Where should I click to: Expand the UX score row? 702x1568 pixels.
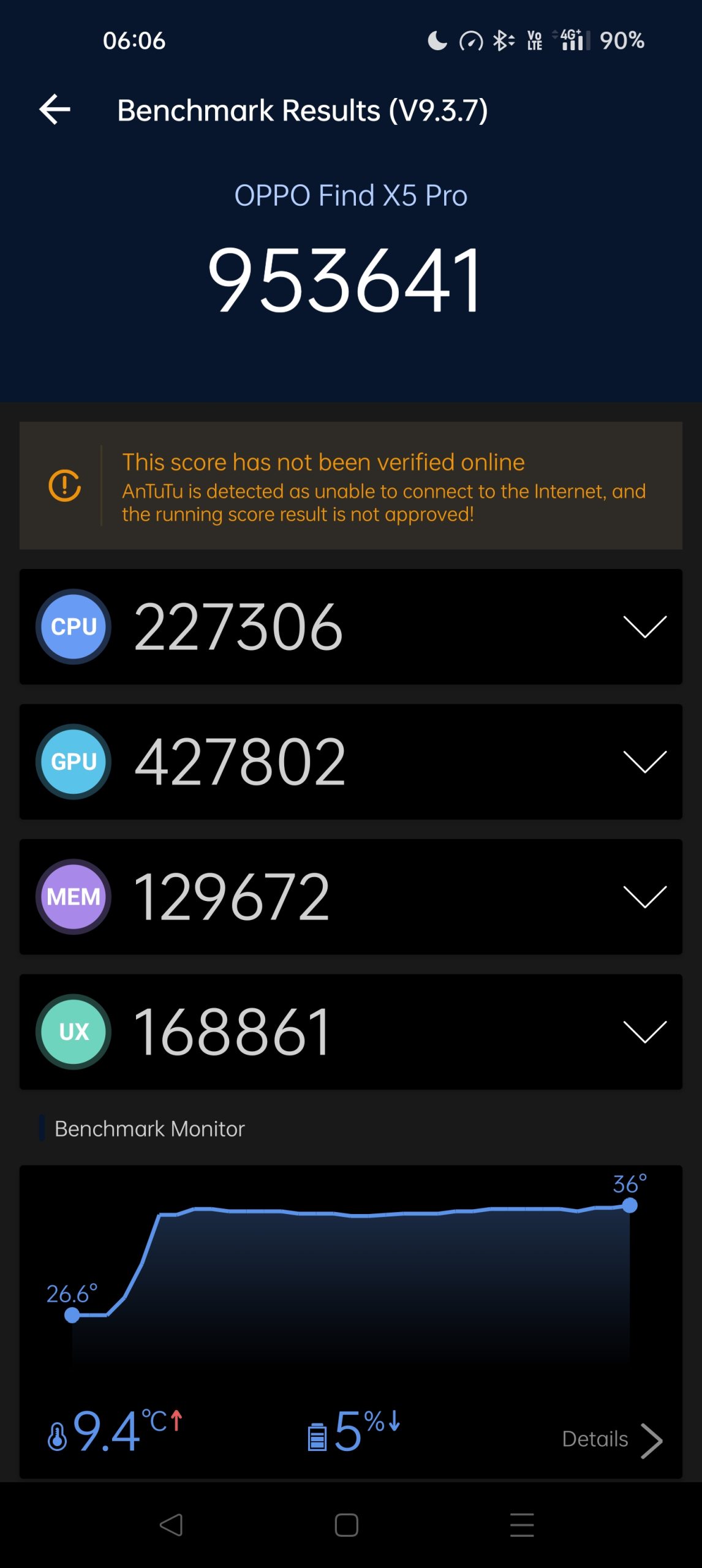point(644,1032)
